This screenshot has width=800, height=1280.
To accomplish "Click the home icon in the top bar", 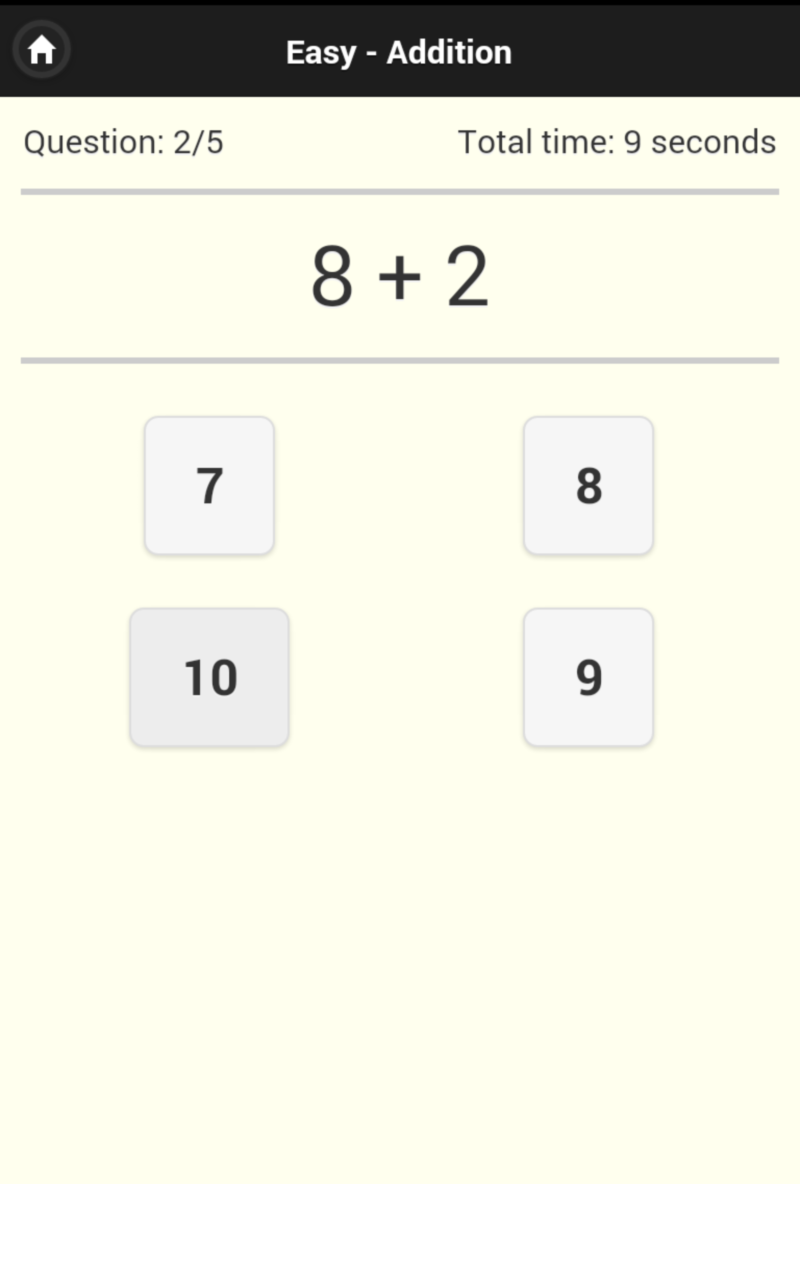I will pos(41,49).
